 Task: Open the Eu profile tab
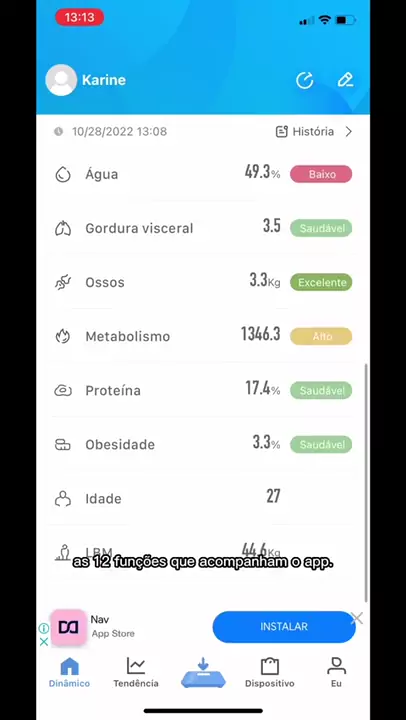coord(336,673)
